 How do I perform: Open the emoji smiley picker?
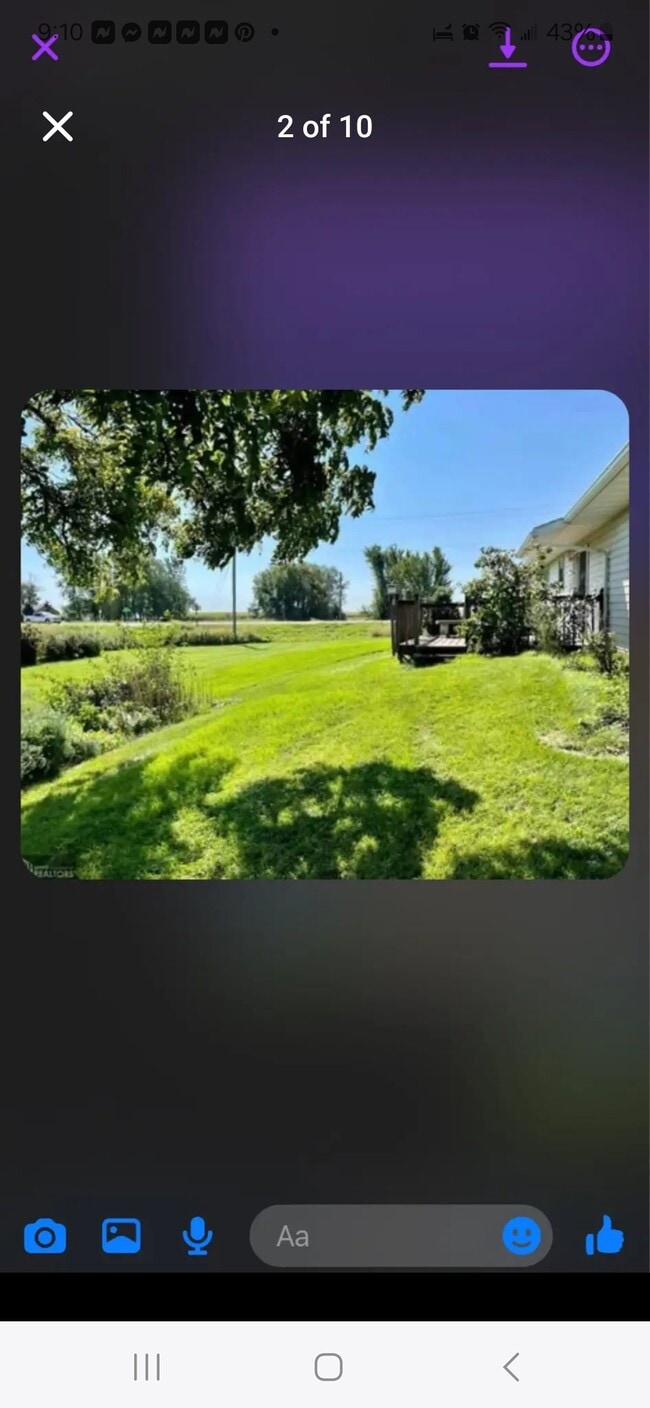click(521, 1237)
